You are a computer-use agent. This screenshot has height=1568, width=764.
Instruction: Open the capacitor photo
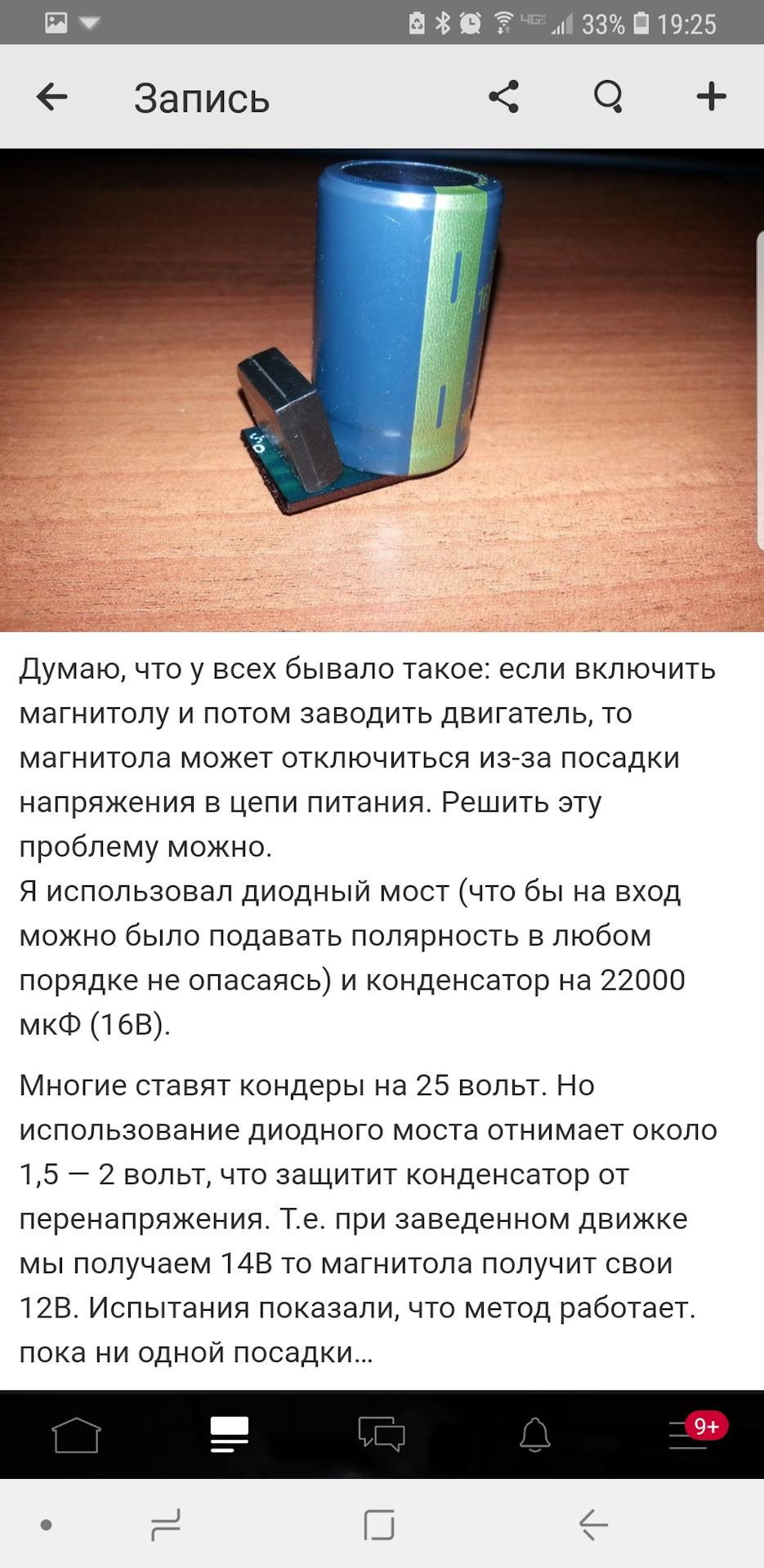tap(382, 390)
